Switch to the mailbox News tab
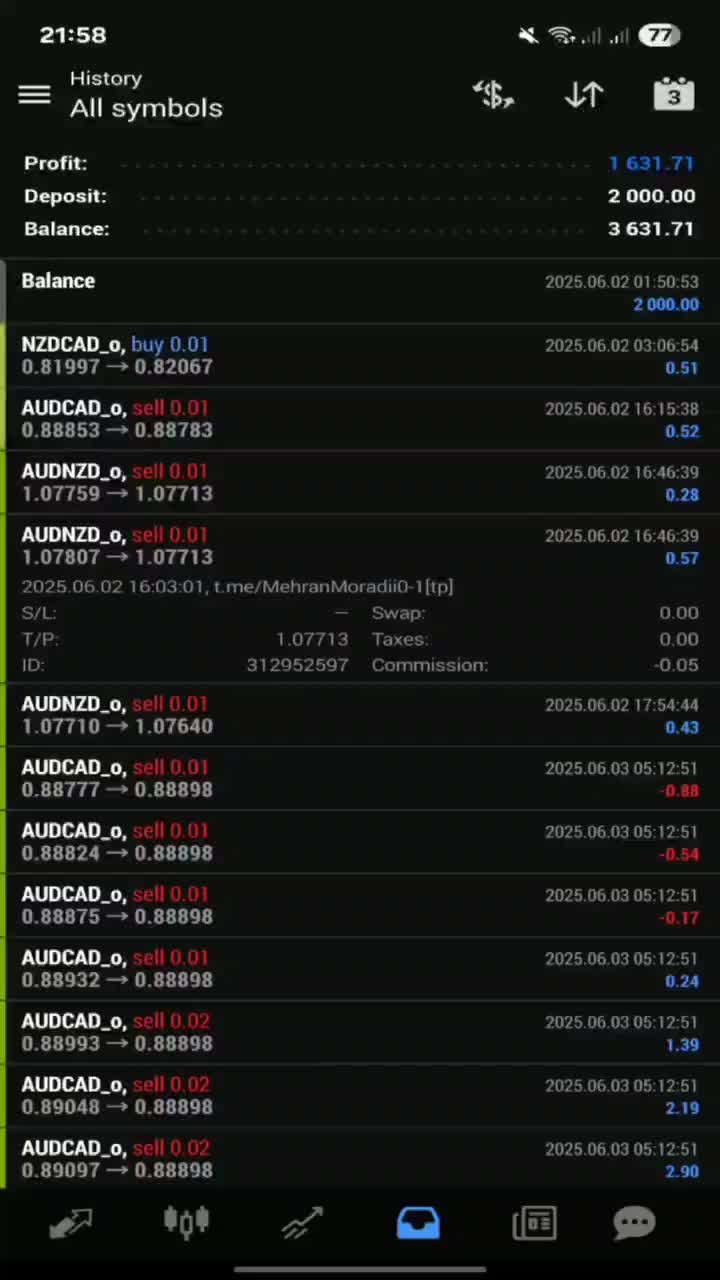Screen dimensions: 720x1280 point(534,1222)
